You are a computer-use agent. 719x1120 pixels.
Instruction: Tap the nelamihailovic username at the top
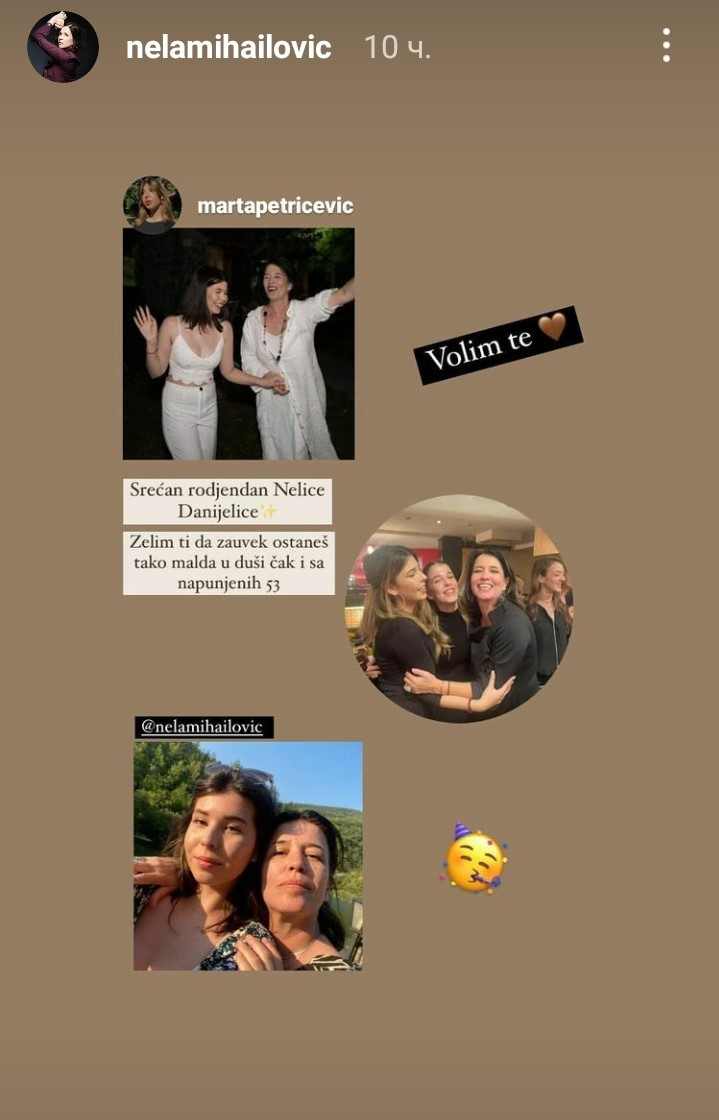tap(228, 47)
